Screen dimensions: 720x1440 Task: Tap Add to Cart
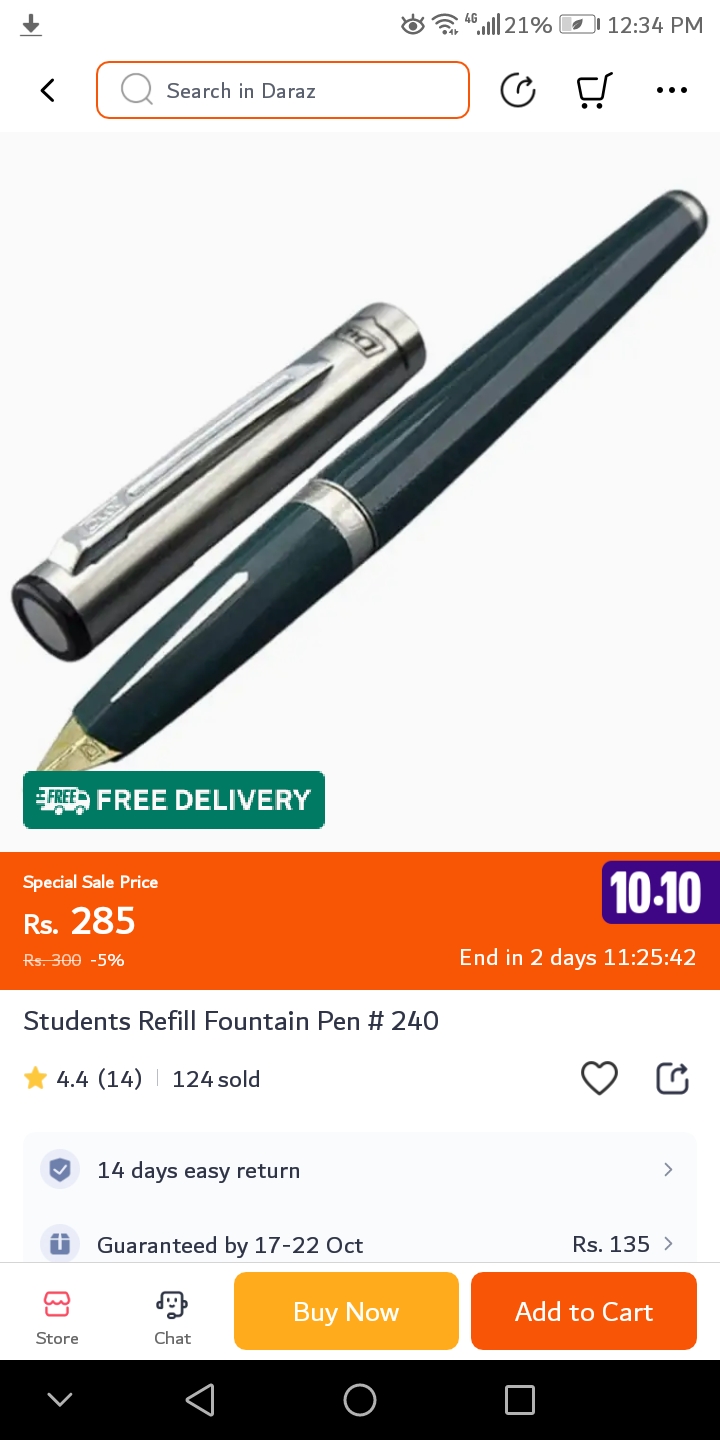[x=584, y=1311]
